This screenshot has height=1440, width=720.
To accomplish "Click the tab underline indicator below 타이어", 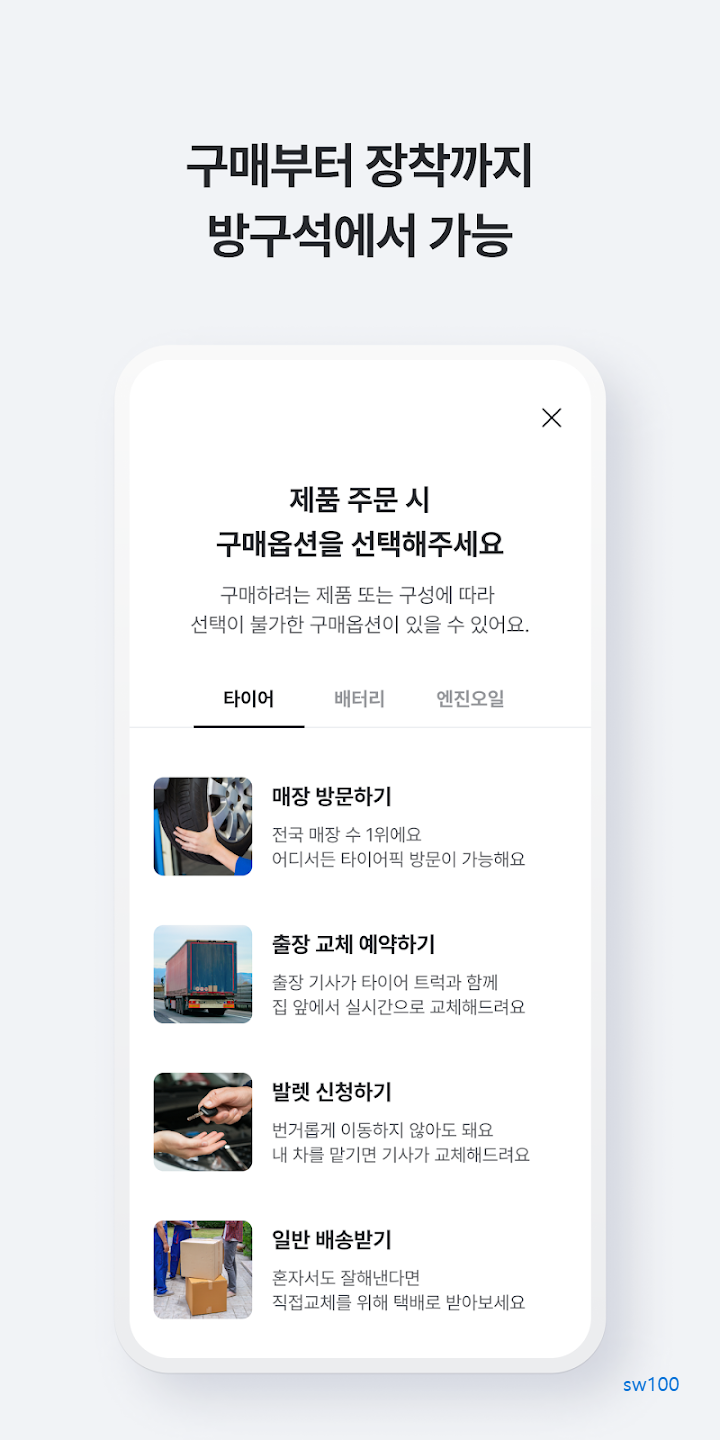I will coord(248,729).
